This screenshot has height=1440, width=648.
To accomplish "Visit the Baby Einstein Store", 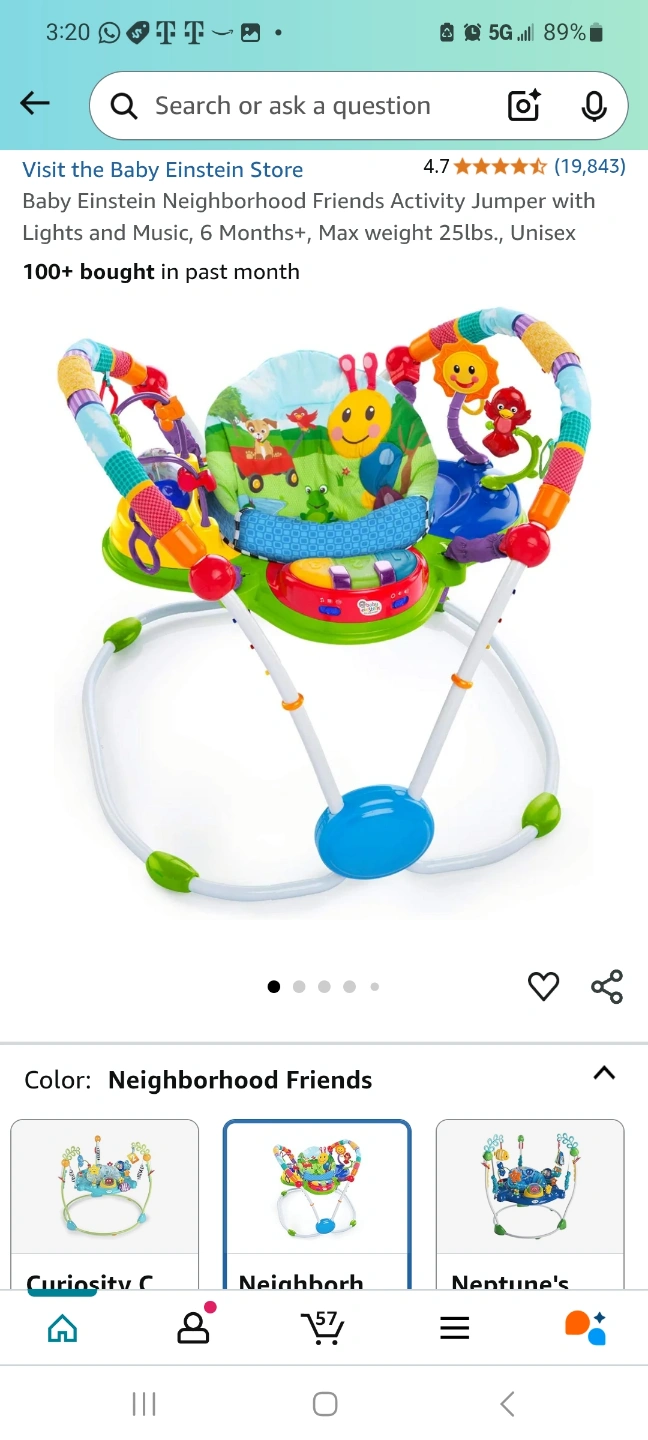I will click(163, 169).
